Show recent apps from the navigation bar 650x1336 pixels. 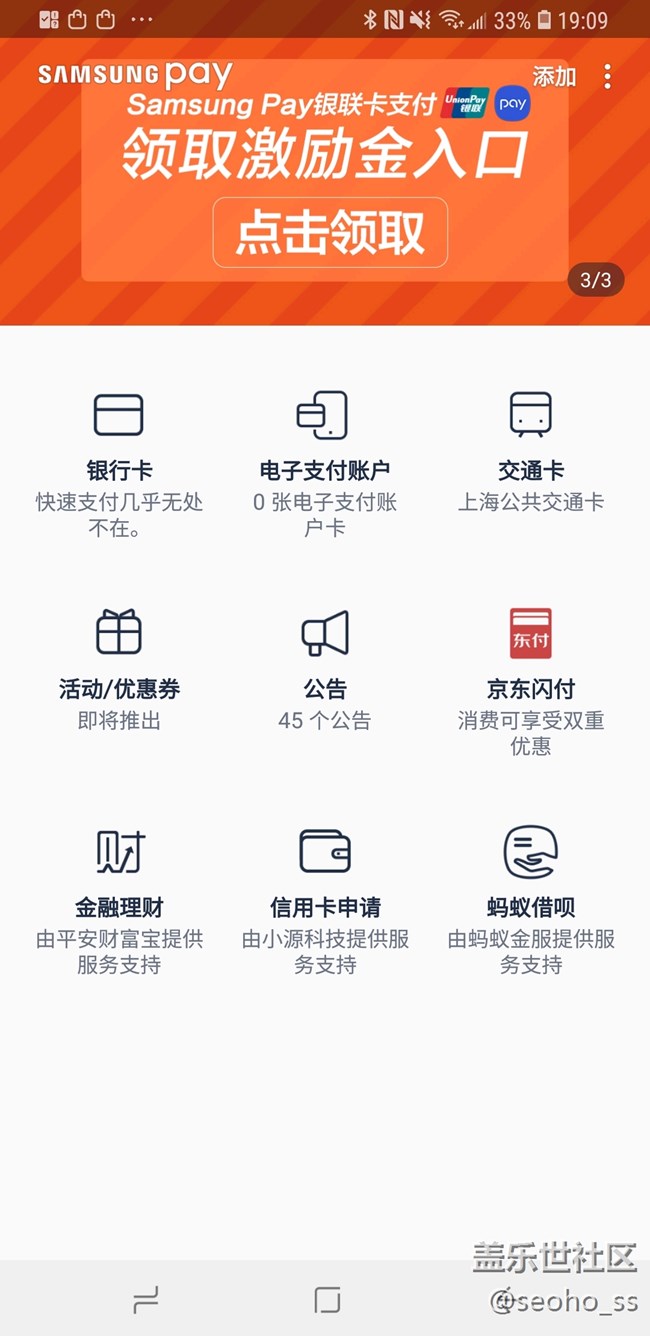[x=146, y=1299]
